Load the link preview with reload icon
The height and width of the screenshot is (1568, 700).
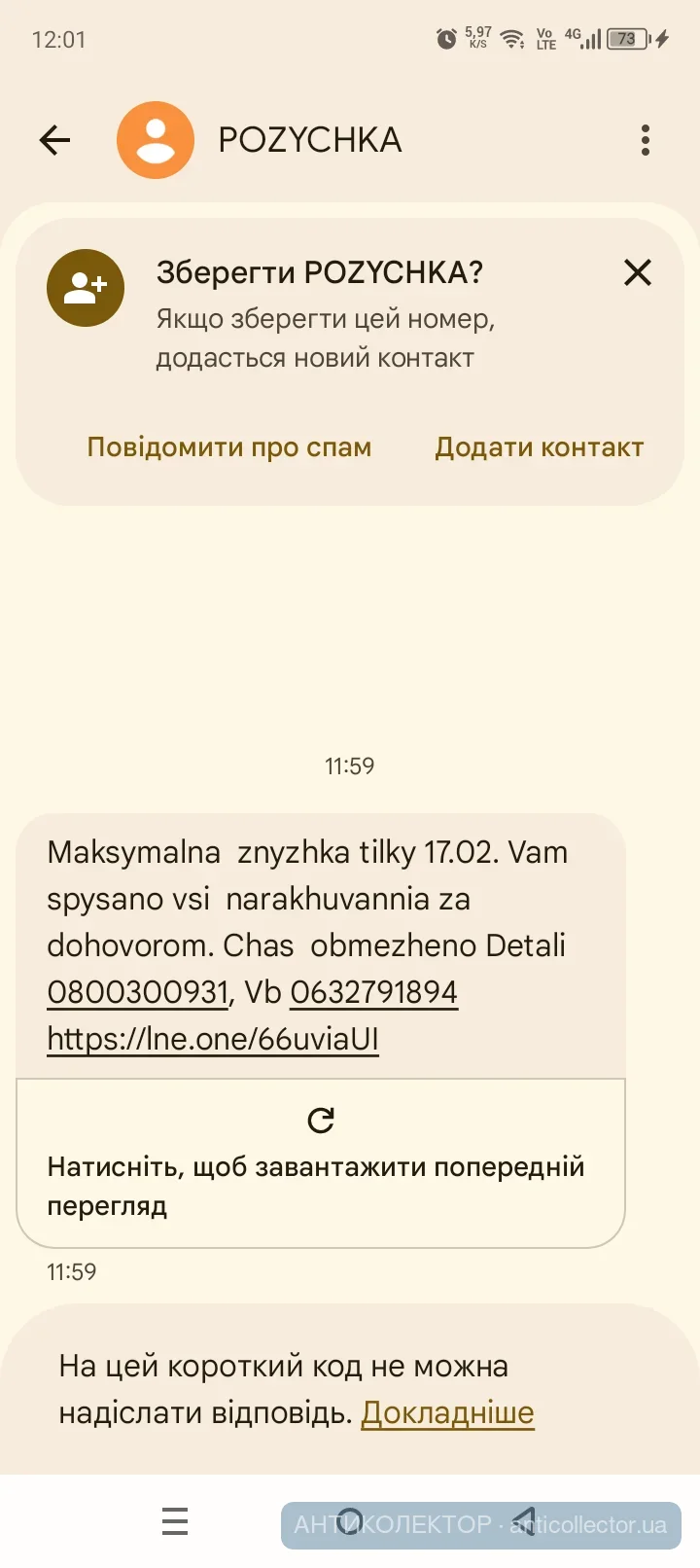[x=321, y=1121]
